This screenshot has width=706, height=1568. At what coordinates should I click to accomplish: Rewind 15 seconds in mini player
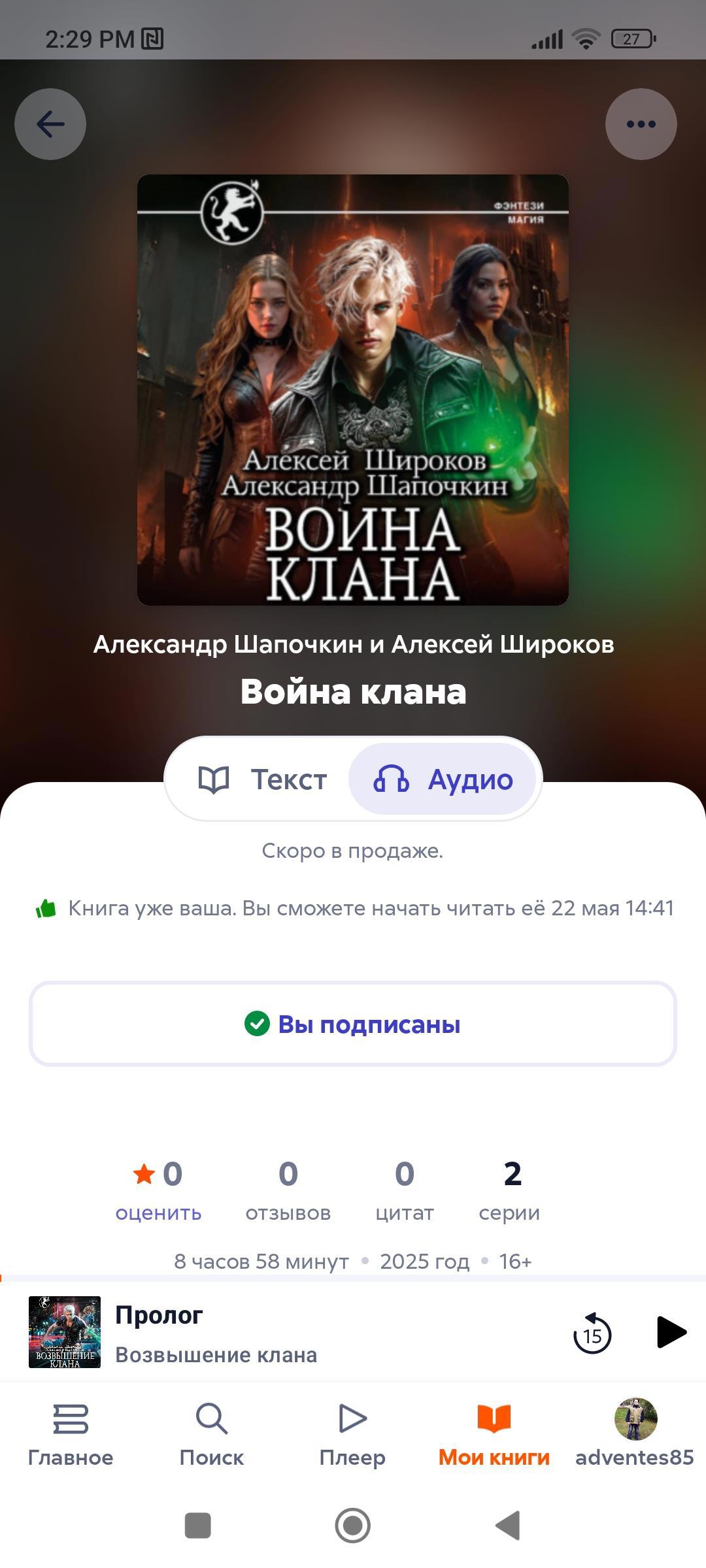click(592, 1333)
